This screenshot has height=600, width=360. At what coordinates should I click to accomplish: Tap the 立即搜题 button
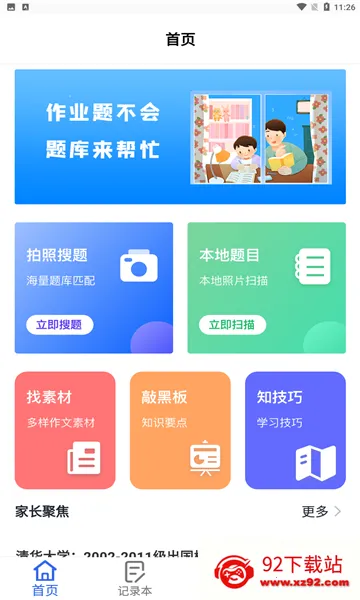click(60, 325)
